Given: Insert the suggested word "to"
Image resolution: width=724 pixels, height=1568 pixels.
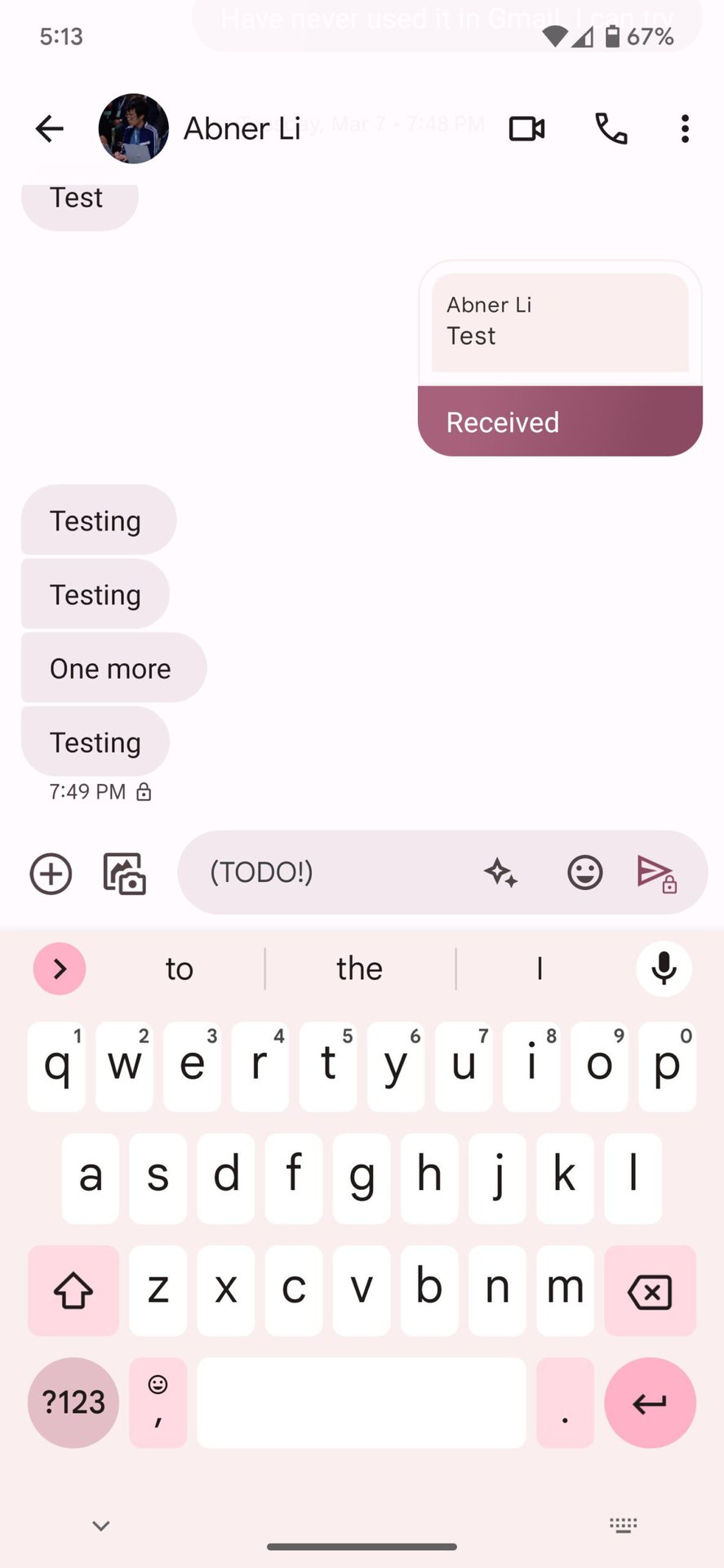Looking at the screenshot, I should coord(180,969).
